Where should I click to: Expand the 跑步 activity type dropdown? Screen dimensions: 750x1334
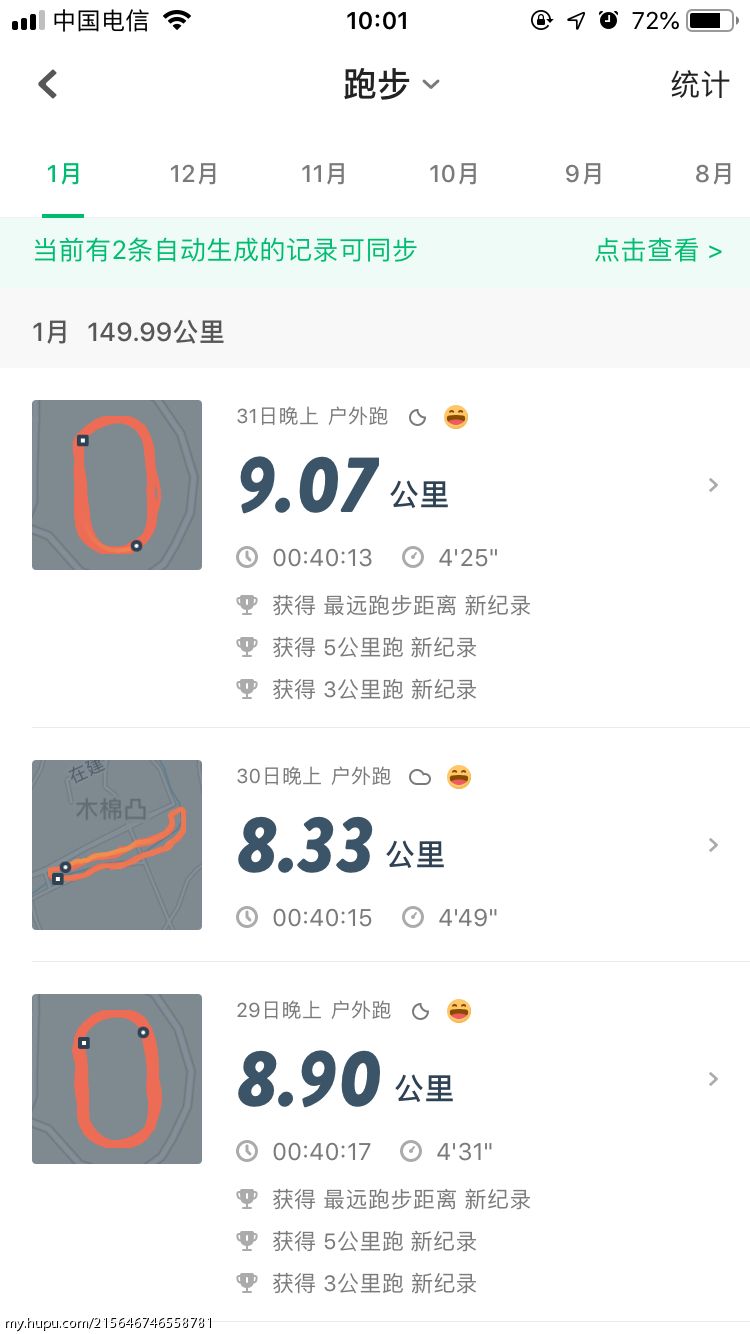click(391, 85)
